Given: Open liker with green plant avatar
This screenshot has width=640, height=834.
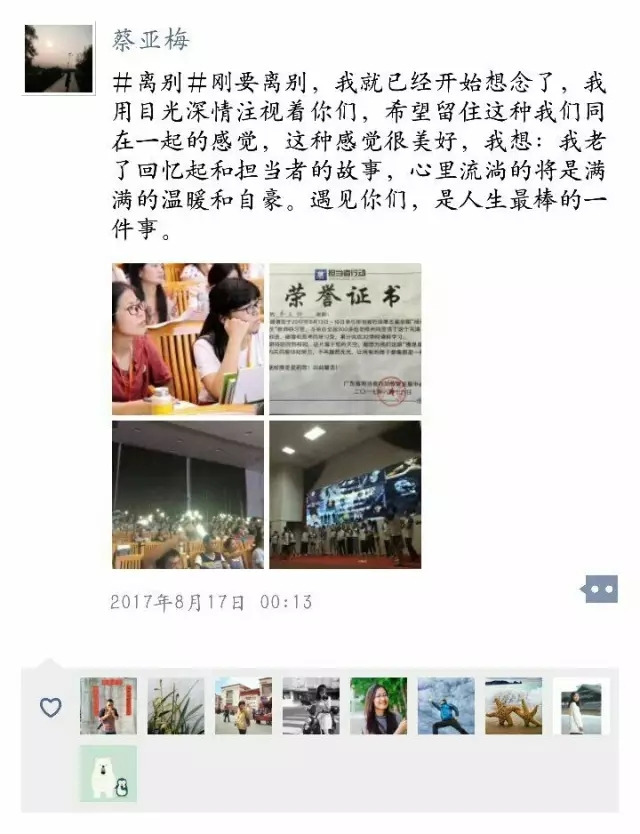Looking at the screenshot, I should click(x=176, y=706).
